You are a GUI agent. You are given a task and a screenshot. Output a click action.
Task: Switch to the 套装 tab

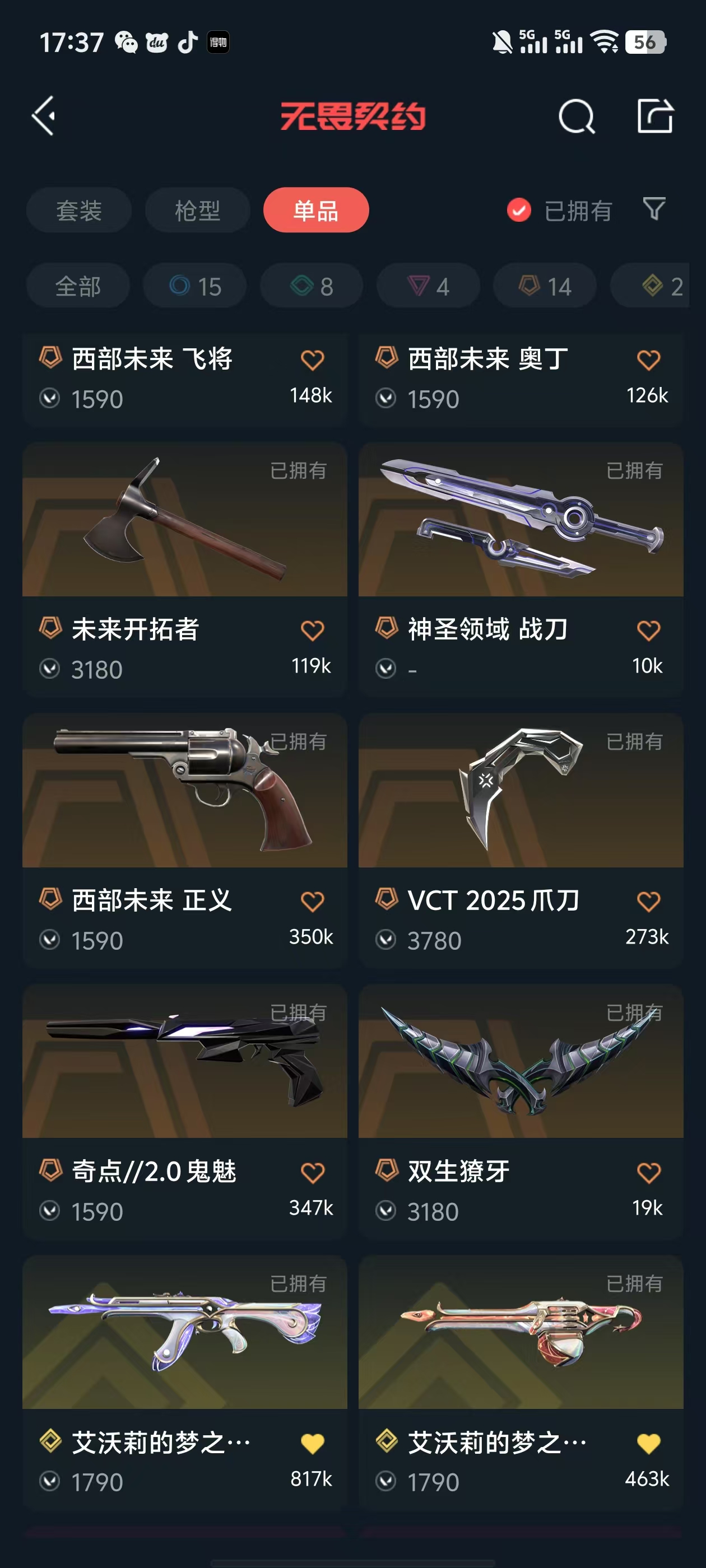78,211
